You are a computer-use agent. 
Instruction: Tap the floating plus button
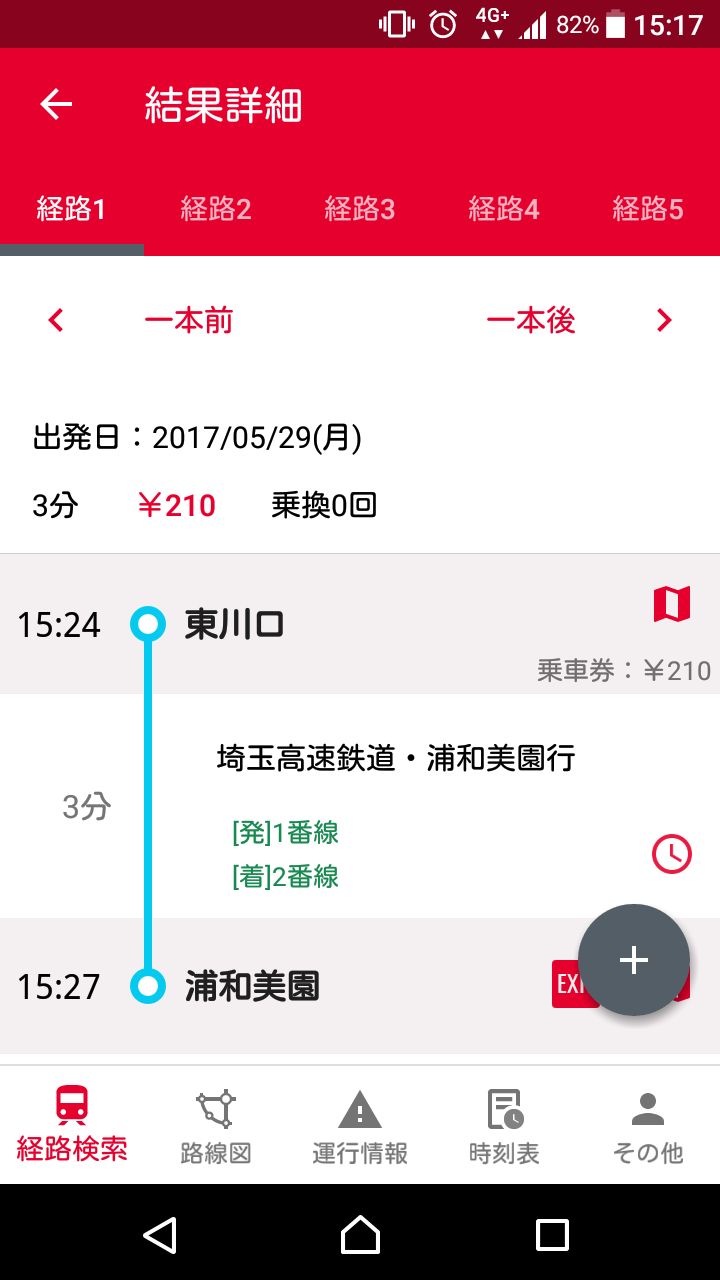pyautogui.click(x=634, y=960)
